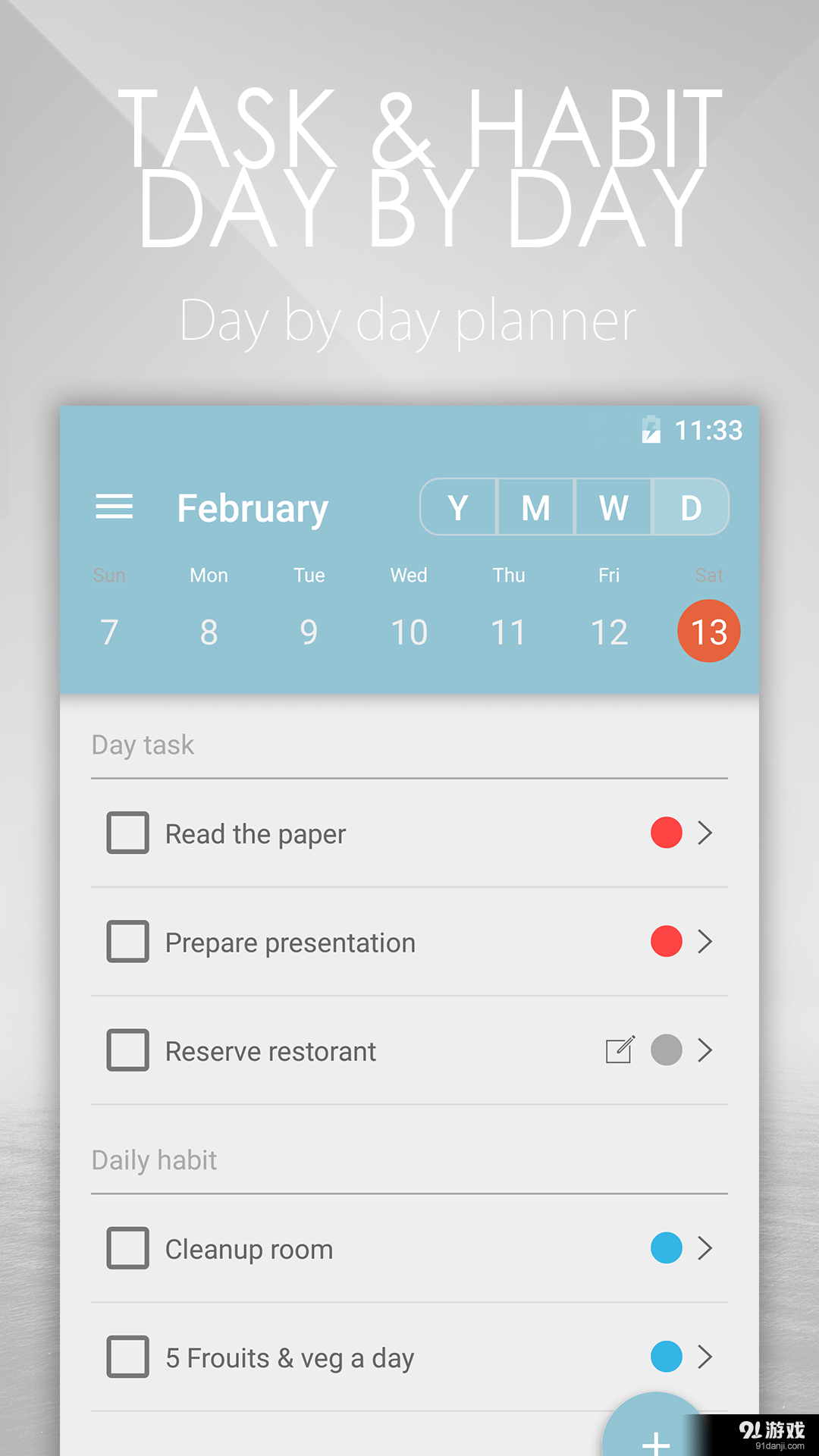The width and height of the screenshot is (819, 1456).
Task: Select the highlighted Saturday 13 date
Action: 708,631
